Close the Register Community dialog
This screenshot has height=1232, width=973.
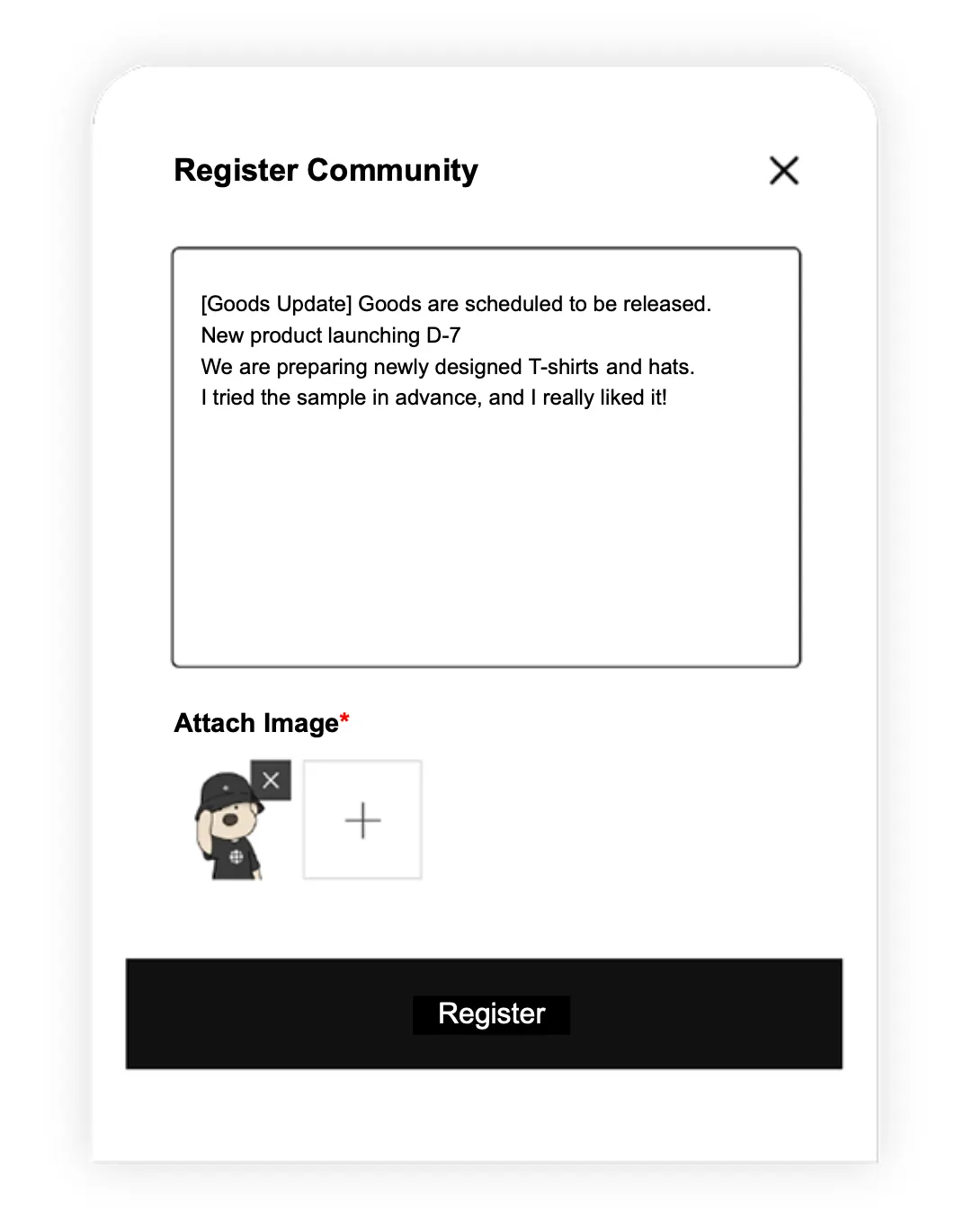[x=783, y=170]
